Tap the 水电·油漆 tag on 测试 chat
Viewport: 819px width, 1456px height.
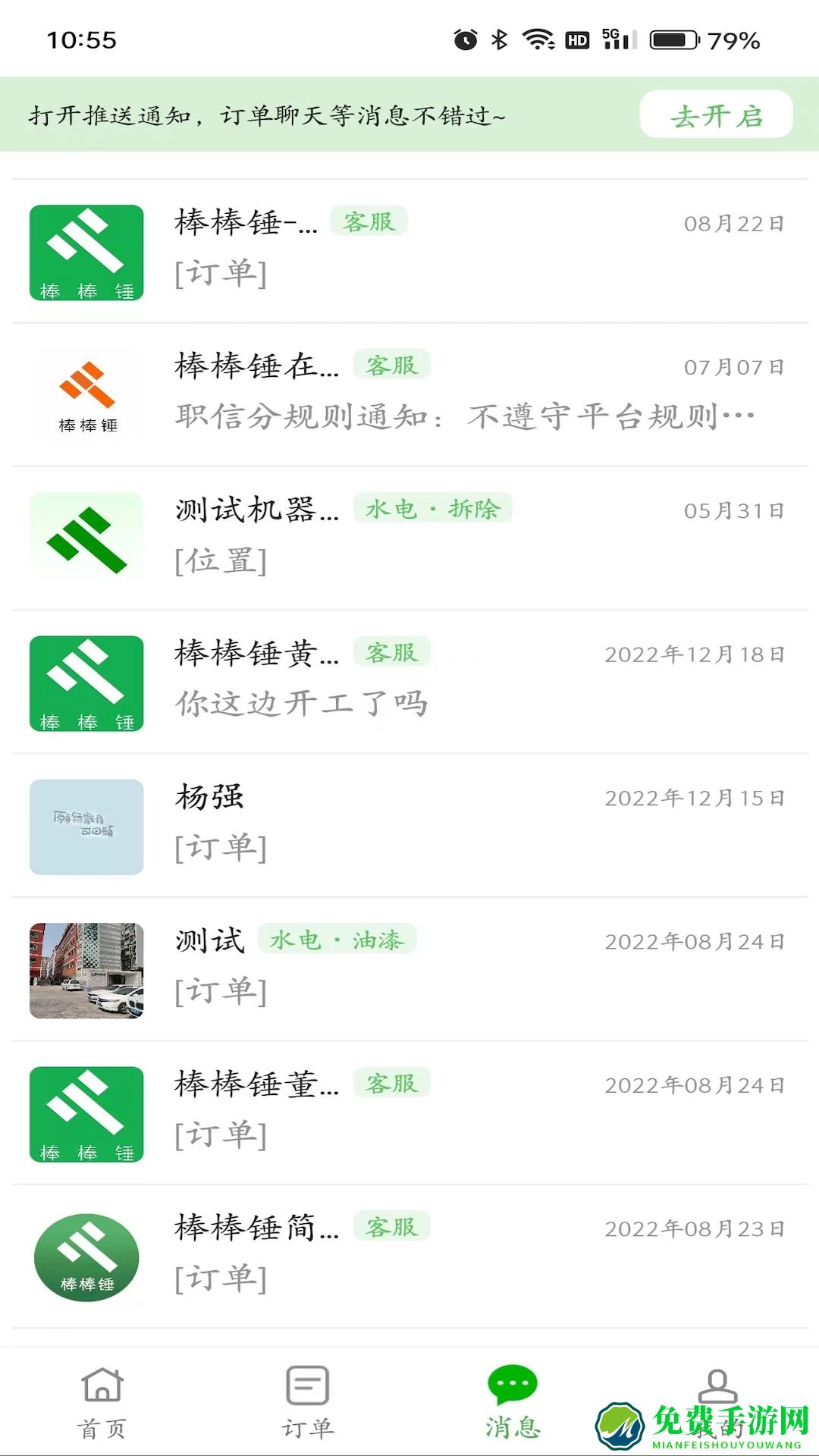point(339,940)
